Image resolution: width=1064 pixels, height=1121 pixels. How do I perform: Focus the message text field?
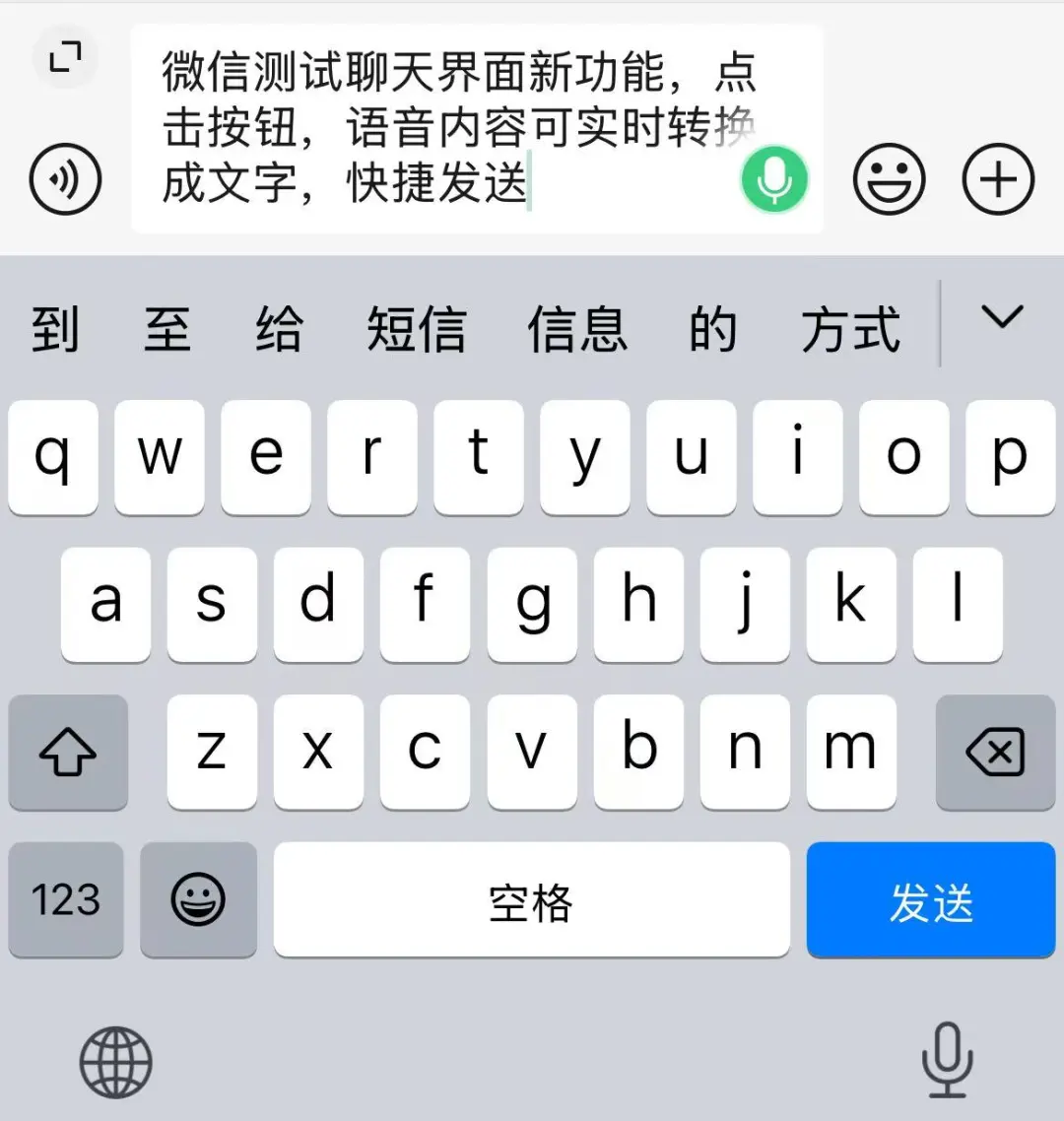click(x=443, y=128)
